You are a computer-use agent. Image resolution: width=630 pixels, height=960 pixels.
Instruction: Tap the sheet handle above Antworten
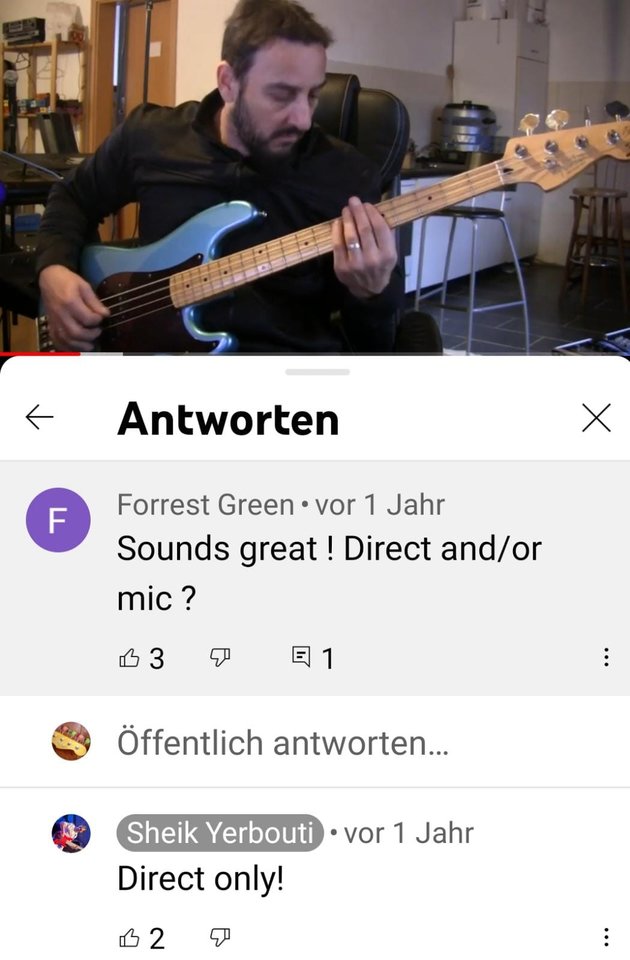pos(316,372)
